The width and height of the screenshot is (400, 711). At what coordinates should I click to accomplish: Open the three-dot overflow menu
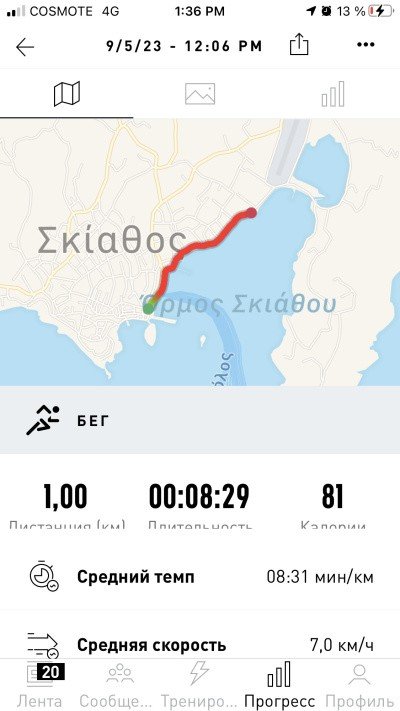point(366,44)
